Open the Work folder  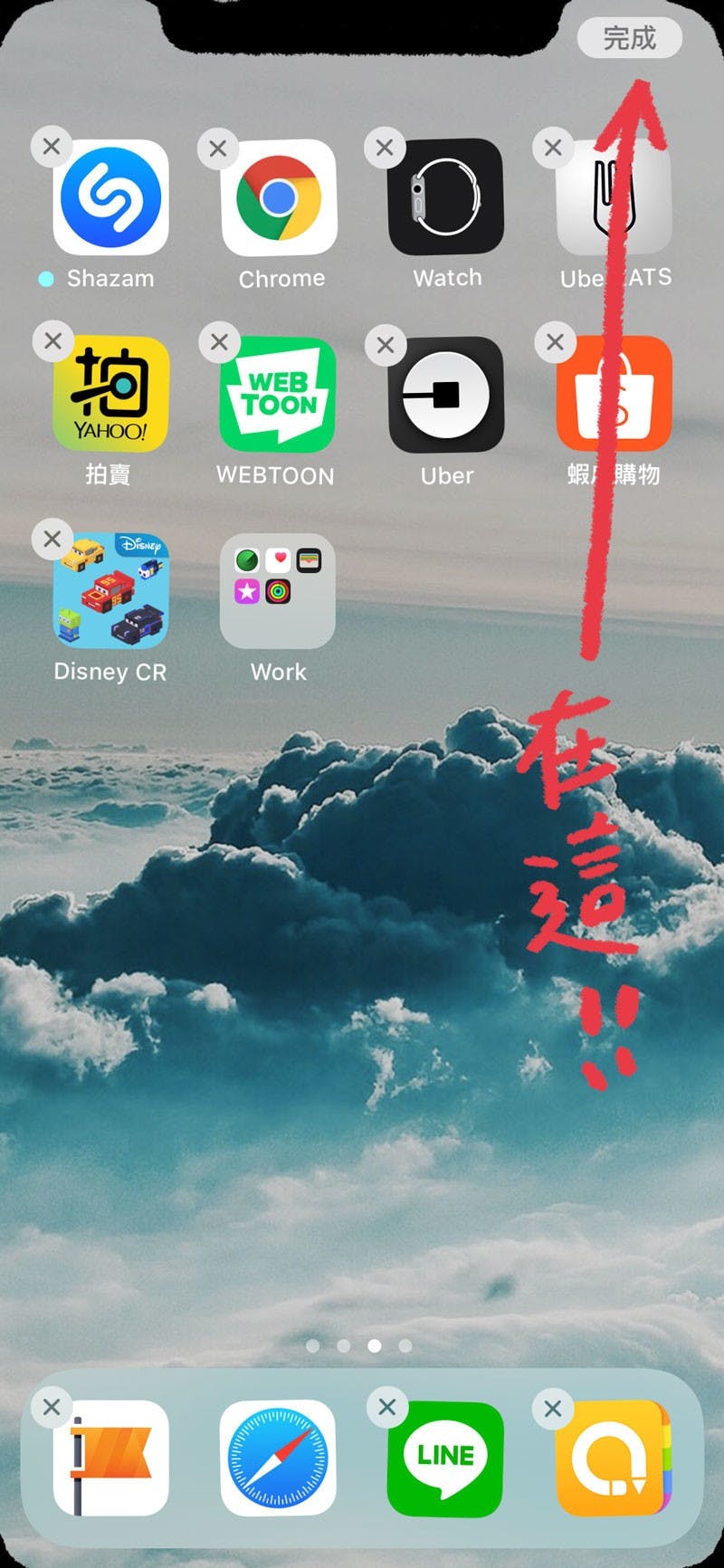[x=278, y=590]
